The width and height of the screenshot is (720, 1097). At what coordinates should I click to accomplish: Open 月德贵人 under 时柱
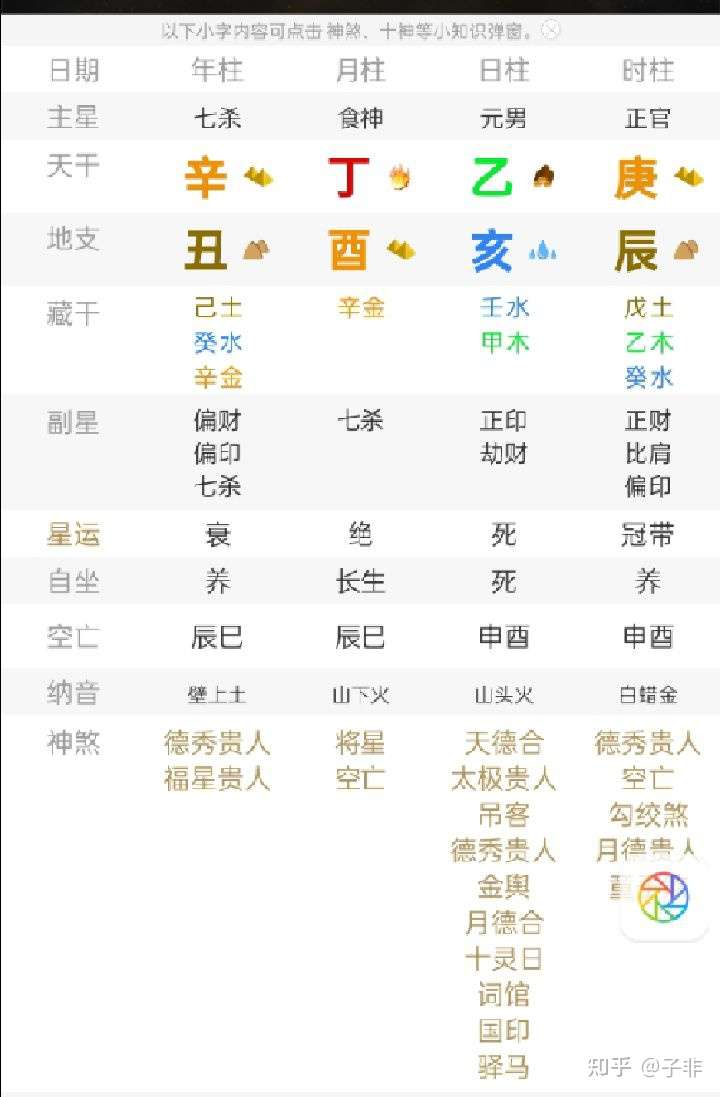click(x=647, y=850)
